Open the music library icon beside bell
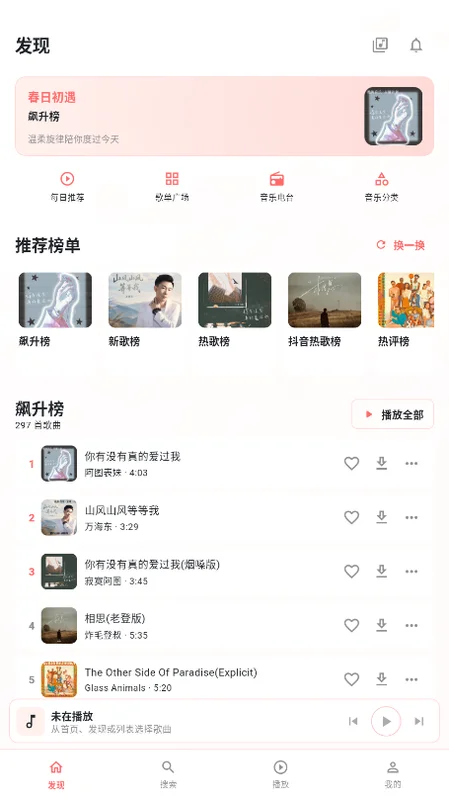Viewport: 449px width, 800px height. tap(380, 45)
